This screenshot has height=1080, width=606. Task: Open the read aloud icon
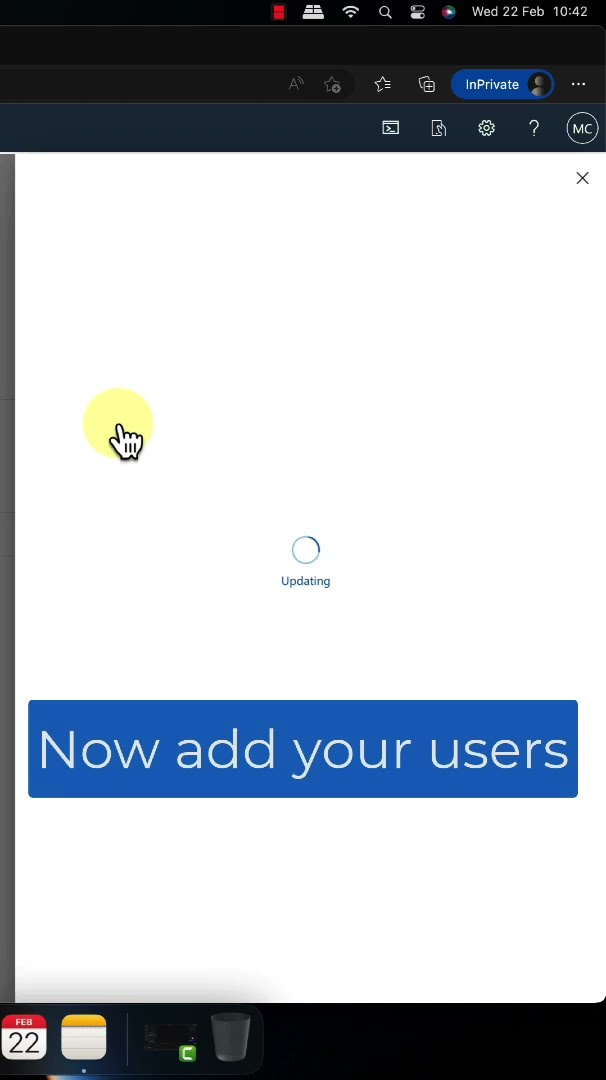pos(296,85)
